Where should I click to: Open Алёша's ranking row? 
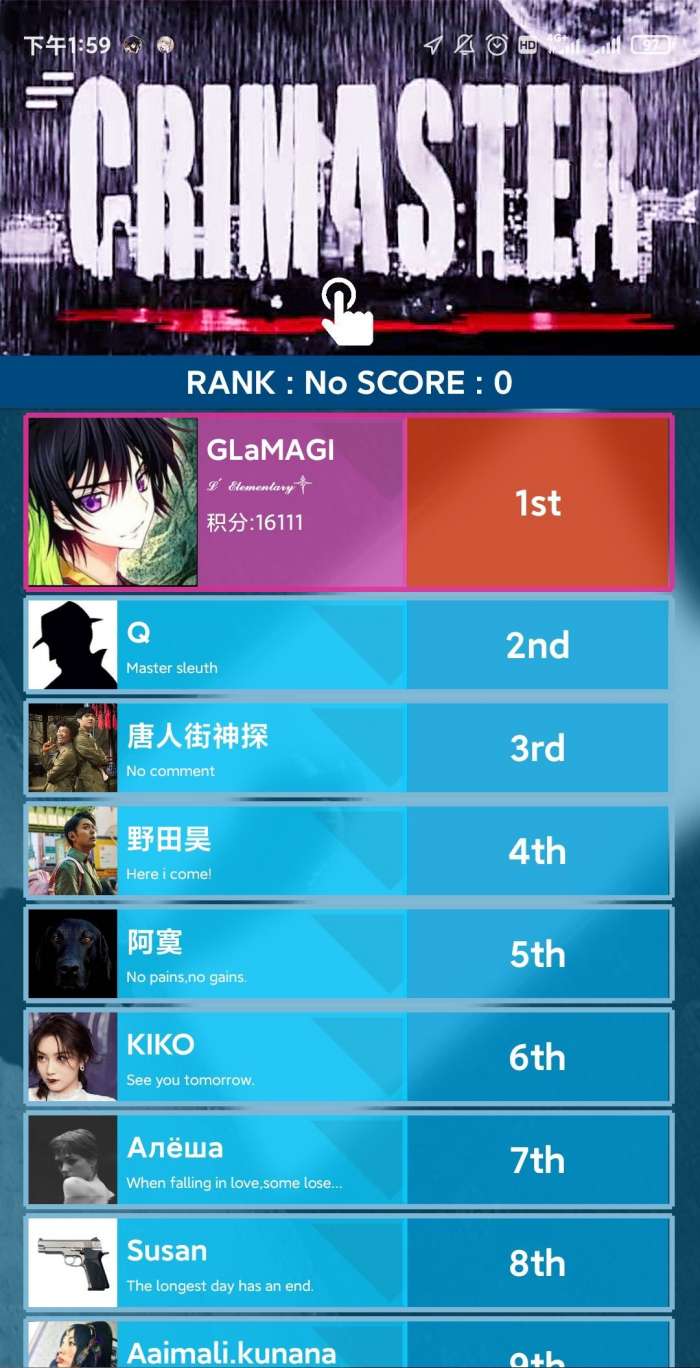pos(349,1161)
